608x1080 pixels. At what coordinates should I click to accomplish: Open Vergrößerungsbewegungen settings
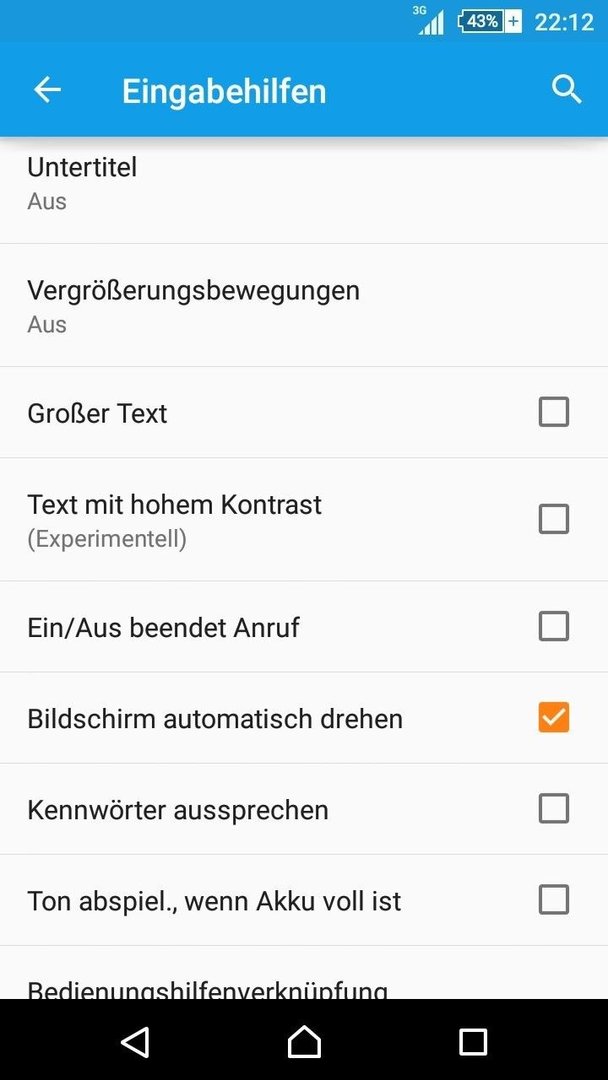304,305
